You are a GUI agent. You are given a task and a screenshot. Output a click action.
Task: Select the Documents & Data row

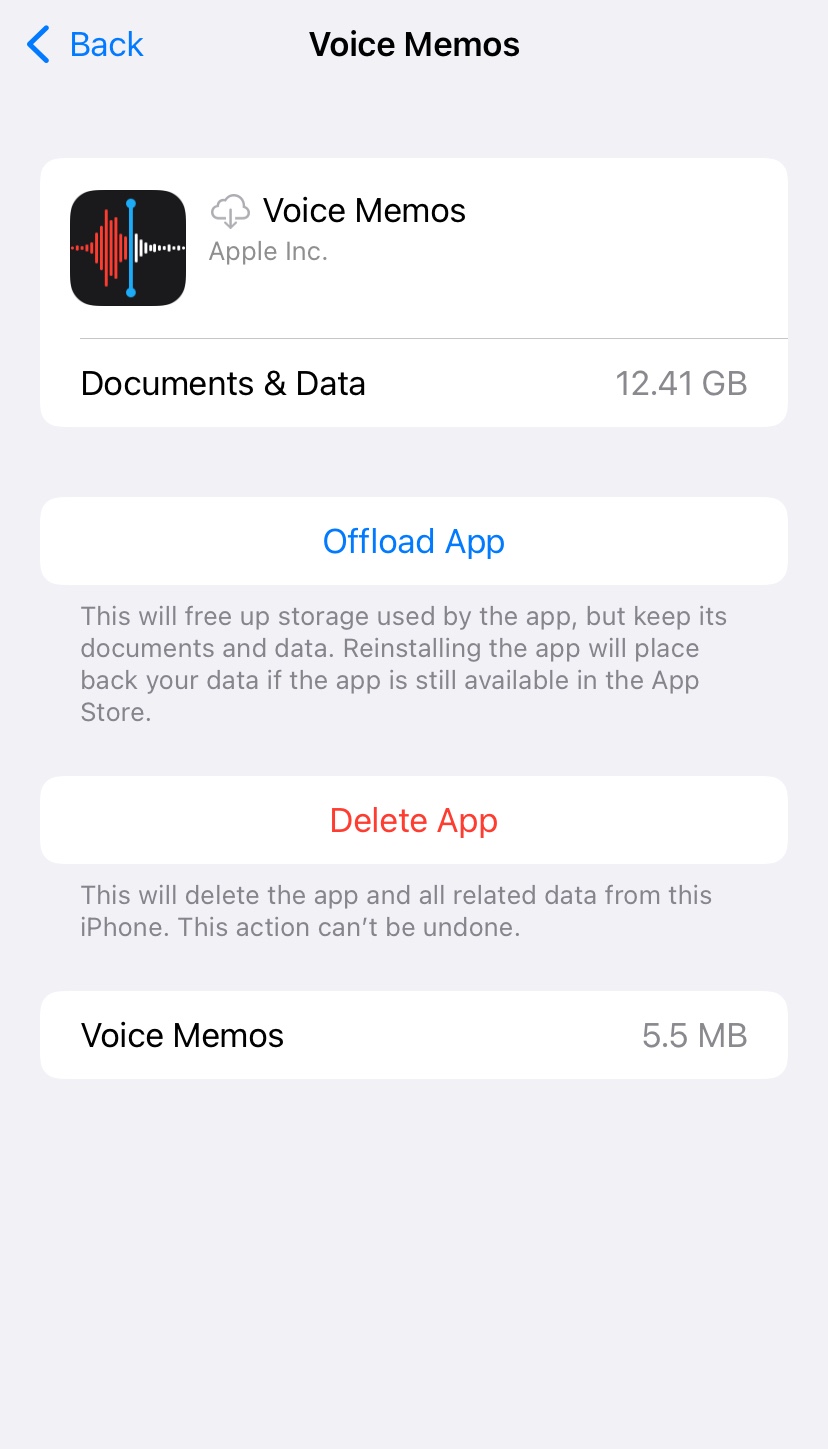(x=223, y=383)
